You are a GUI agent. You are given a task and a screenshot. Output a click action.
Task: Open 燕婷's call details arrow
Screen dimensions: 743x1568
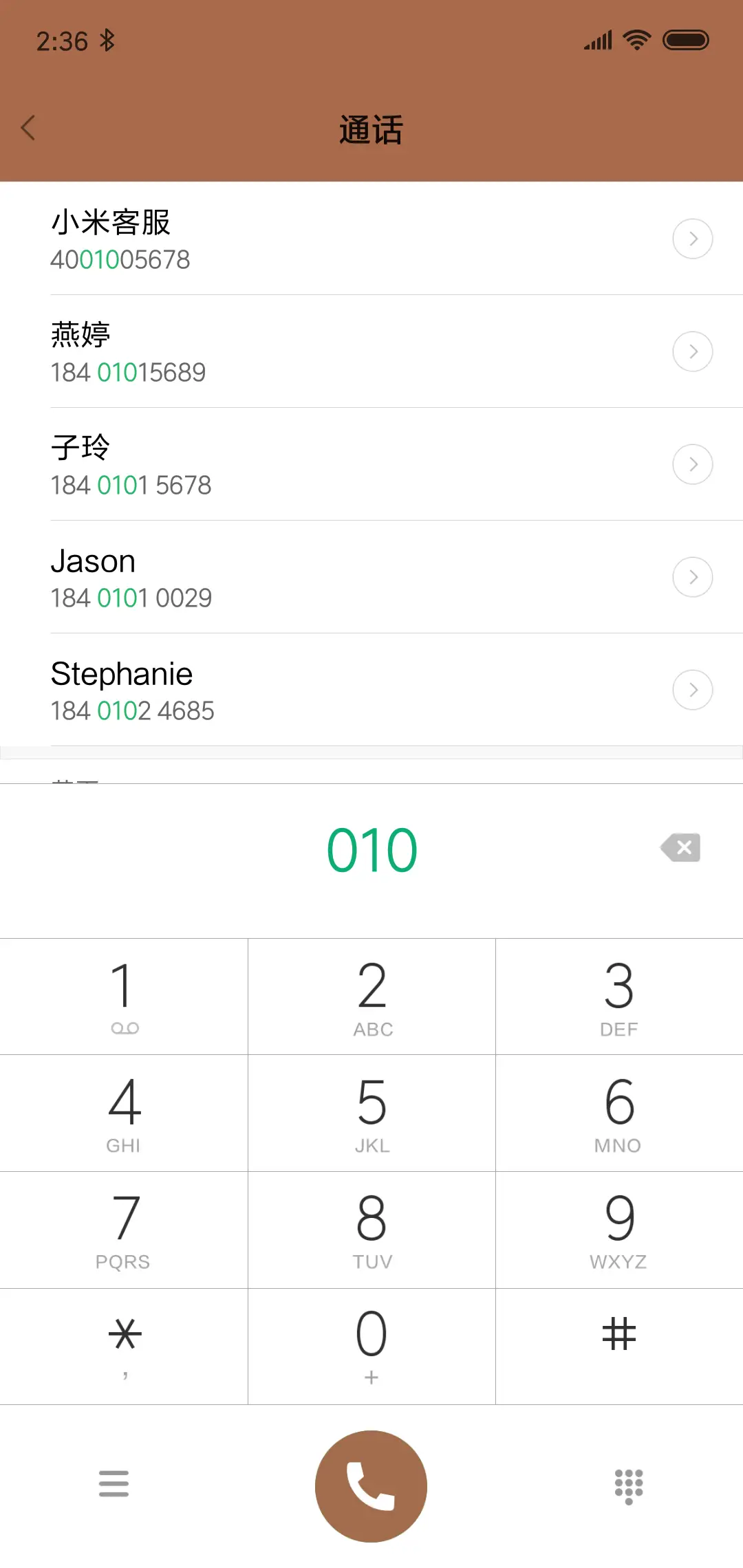[x=693, y=351]
